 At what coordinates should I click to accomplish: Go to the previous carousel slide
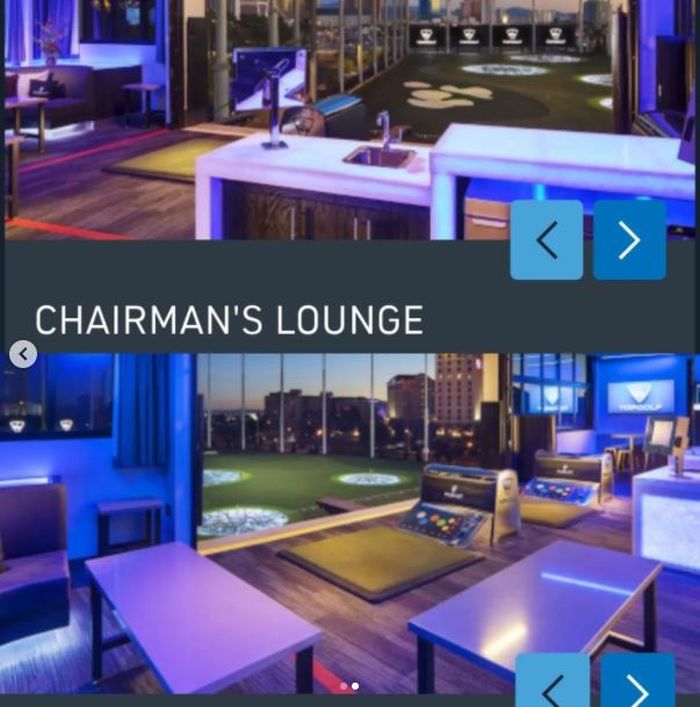(x=23, y=354)
